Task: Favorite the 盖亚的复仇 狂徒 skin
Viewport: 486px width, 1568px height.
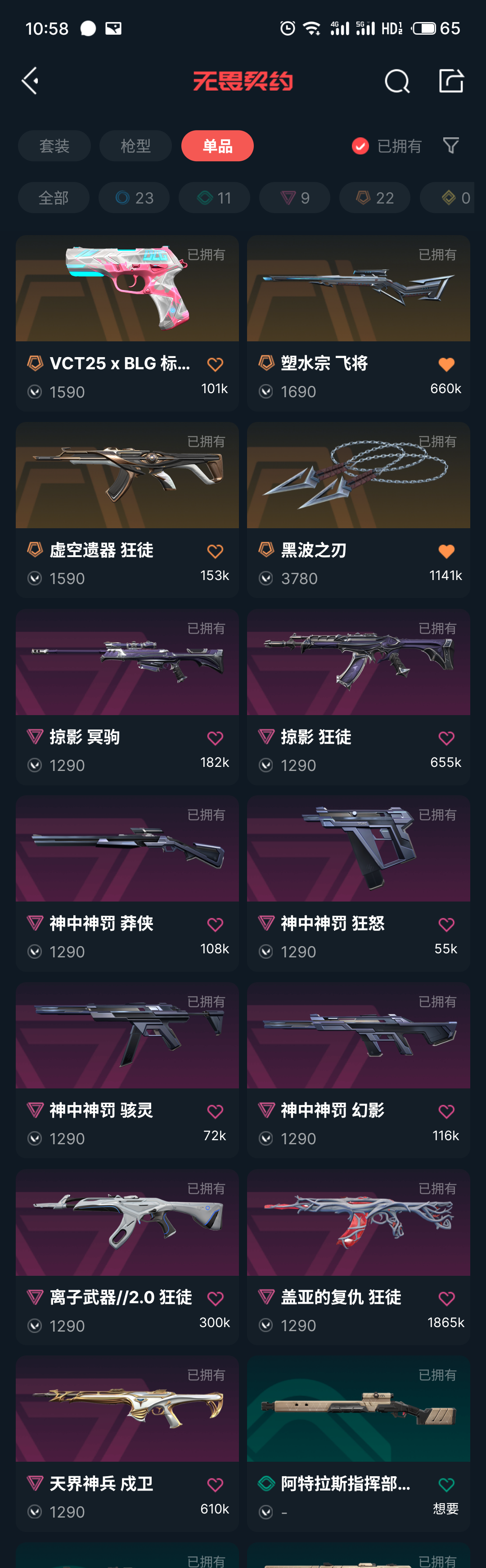Action: pos(446,1298)
